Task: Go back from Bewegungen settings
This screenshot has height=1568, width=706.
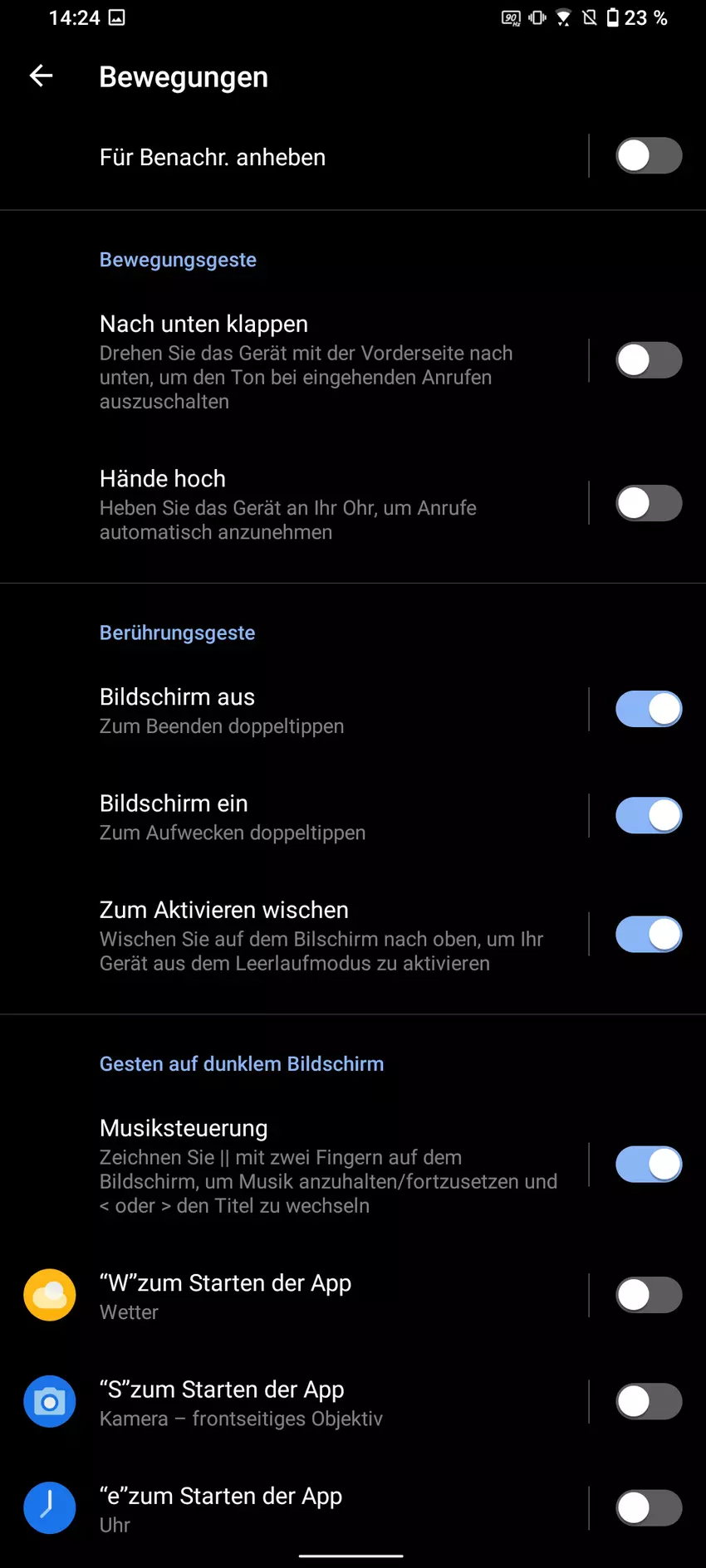Action: coord(41,76)
